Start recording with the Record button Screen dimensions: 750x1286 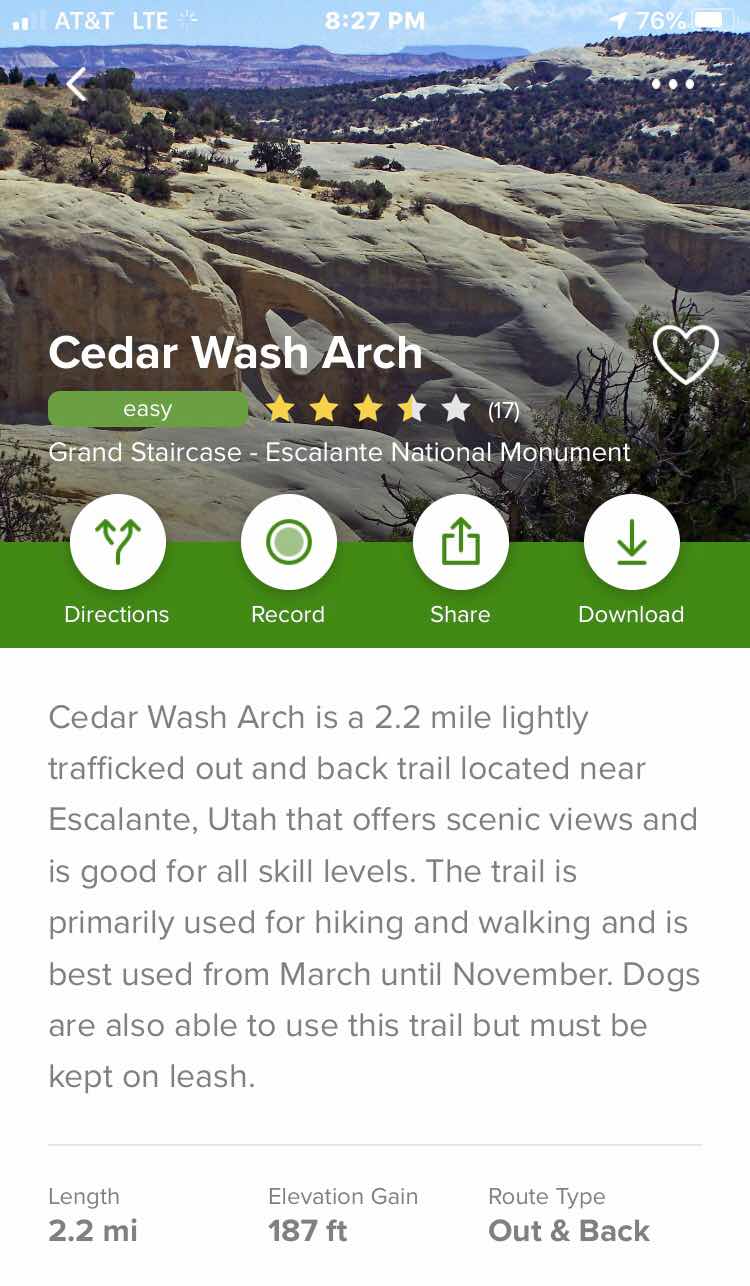288,542
